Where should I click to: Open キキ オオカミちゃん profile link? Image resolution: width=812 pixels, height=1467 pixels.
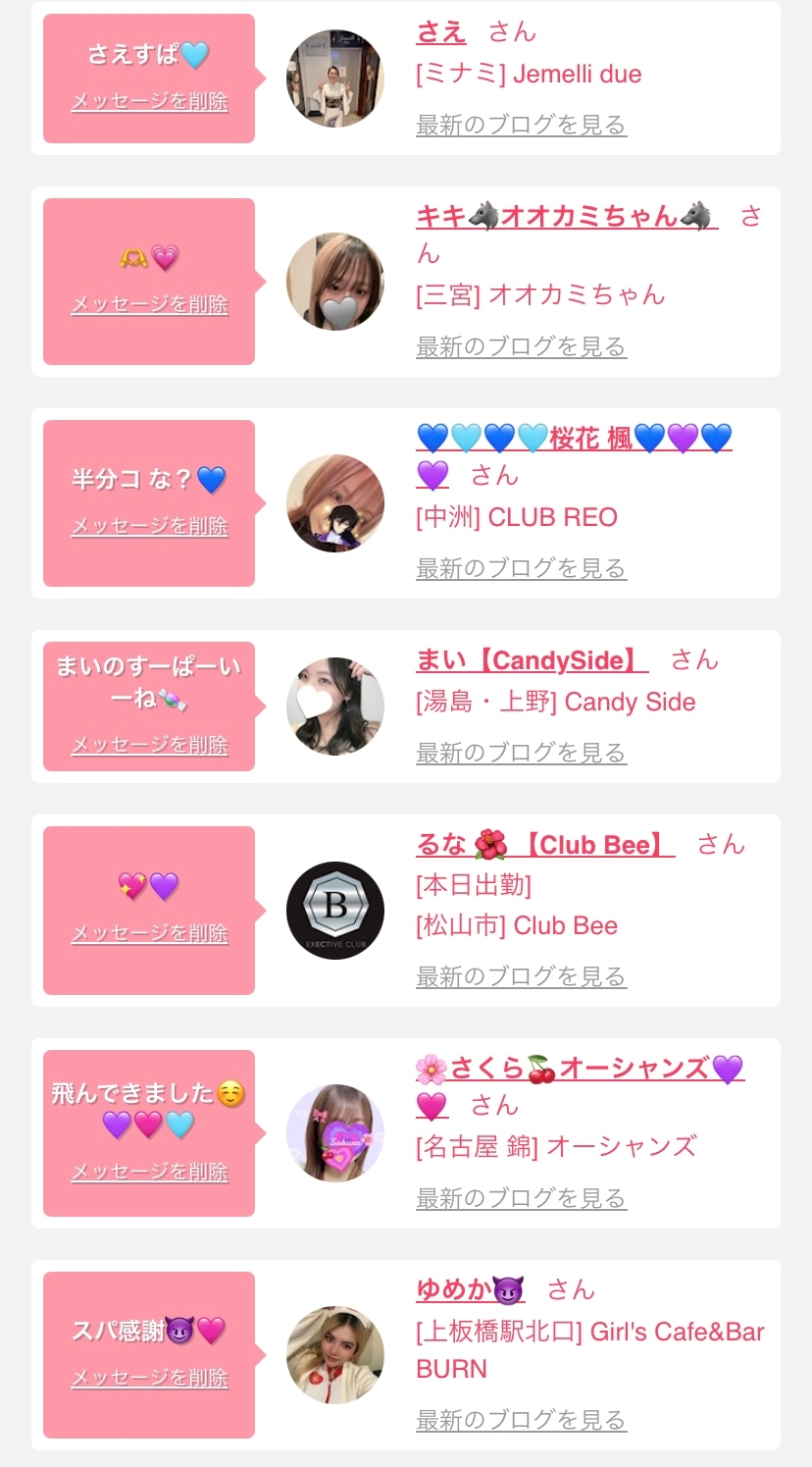565,216
